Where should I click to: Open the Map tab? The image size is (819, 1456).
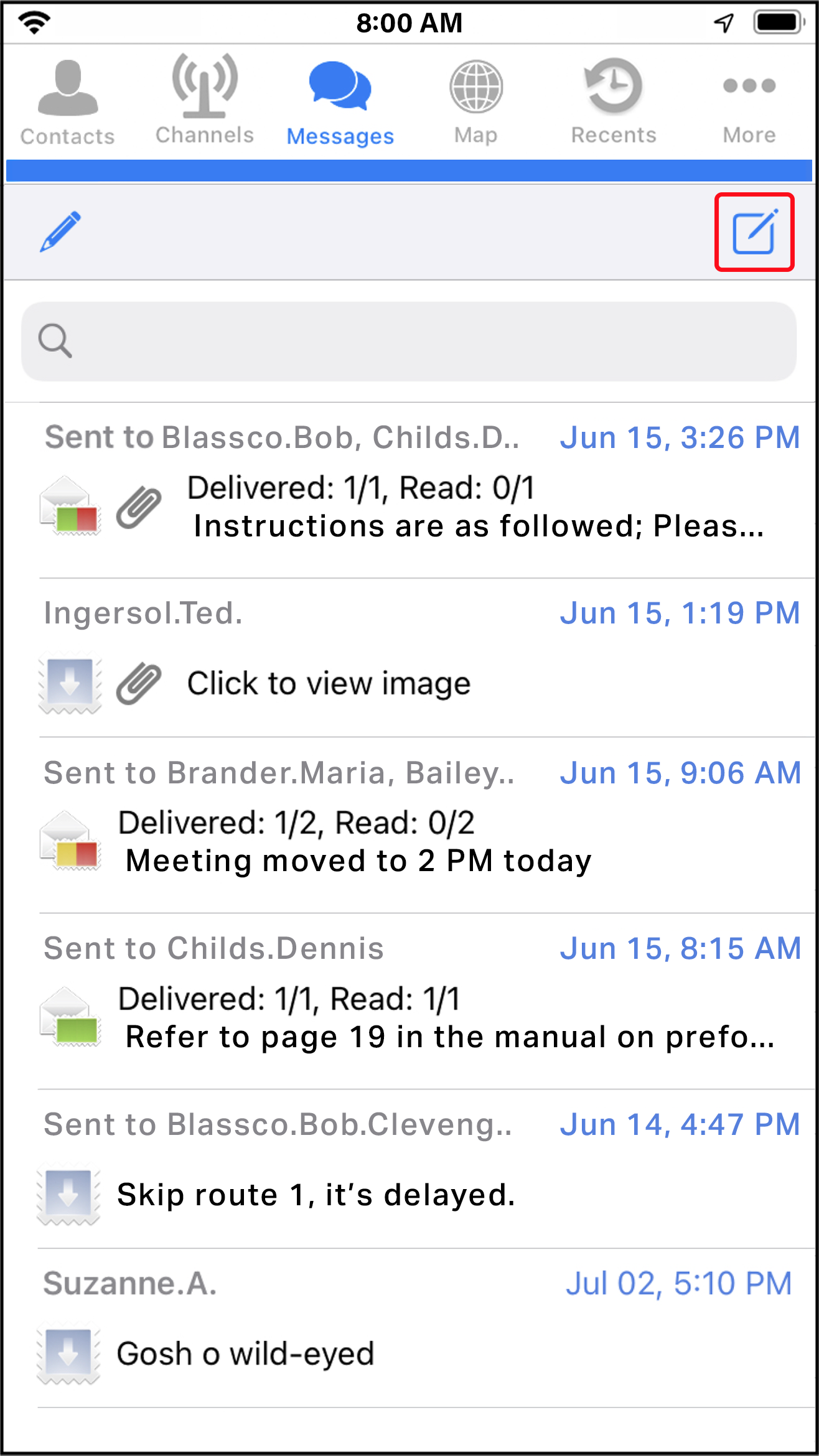[x=475, y=103]
